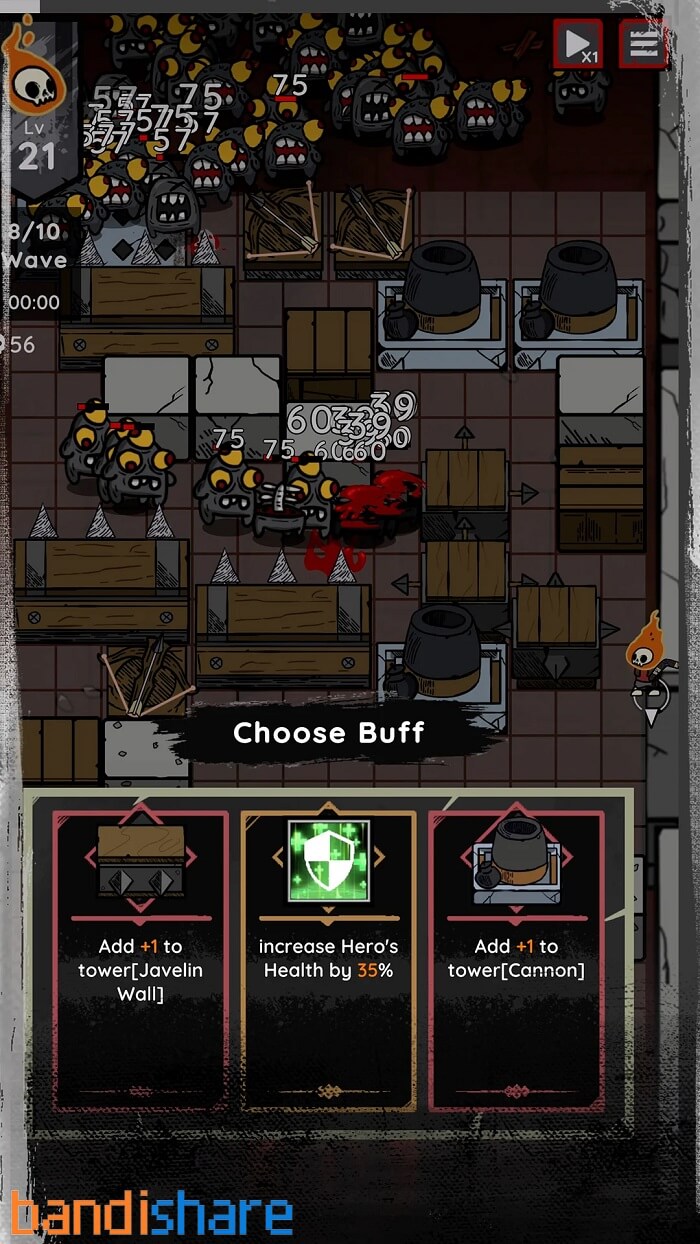Open the hamburger menu

[x=643, y=44]
